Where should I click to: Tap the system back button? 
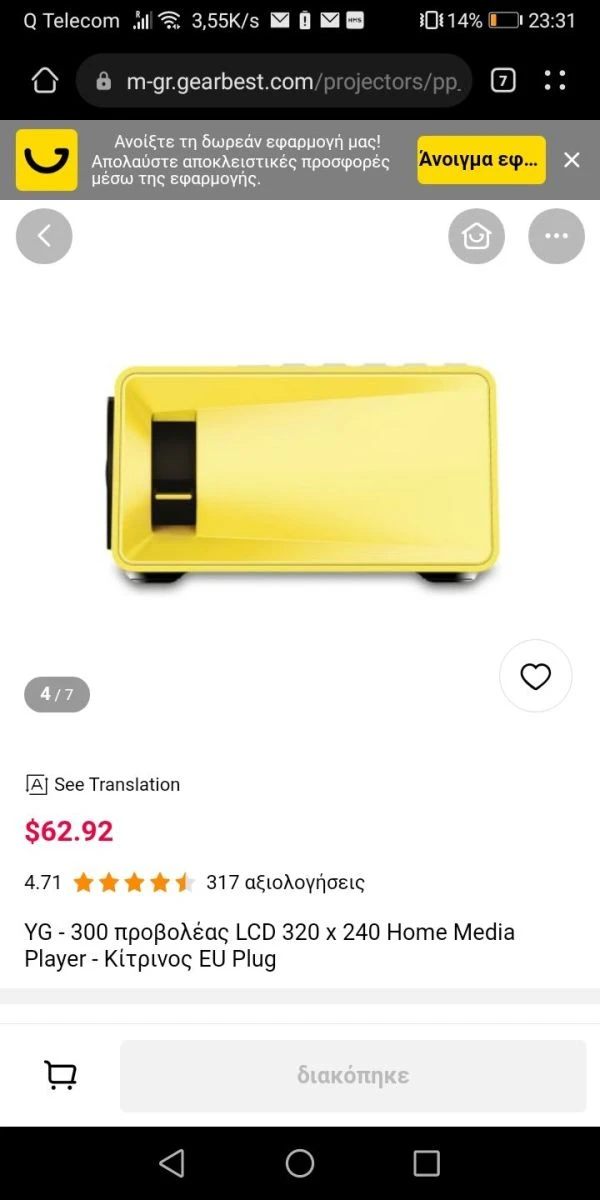[172, 1163]
